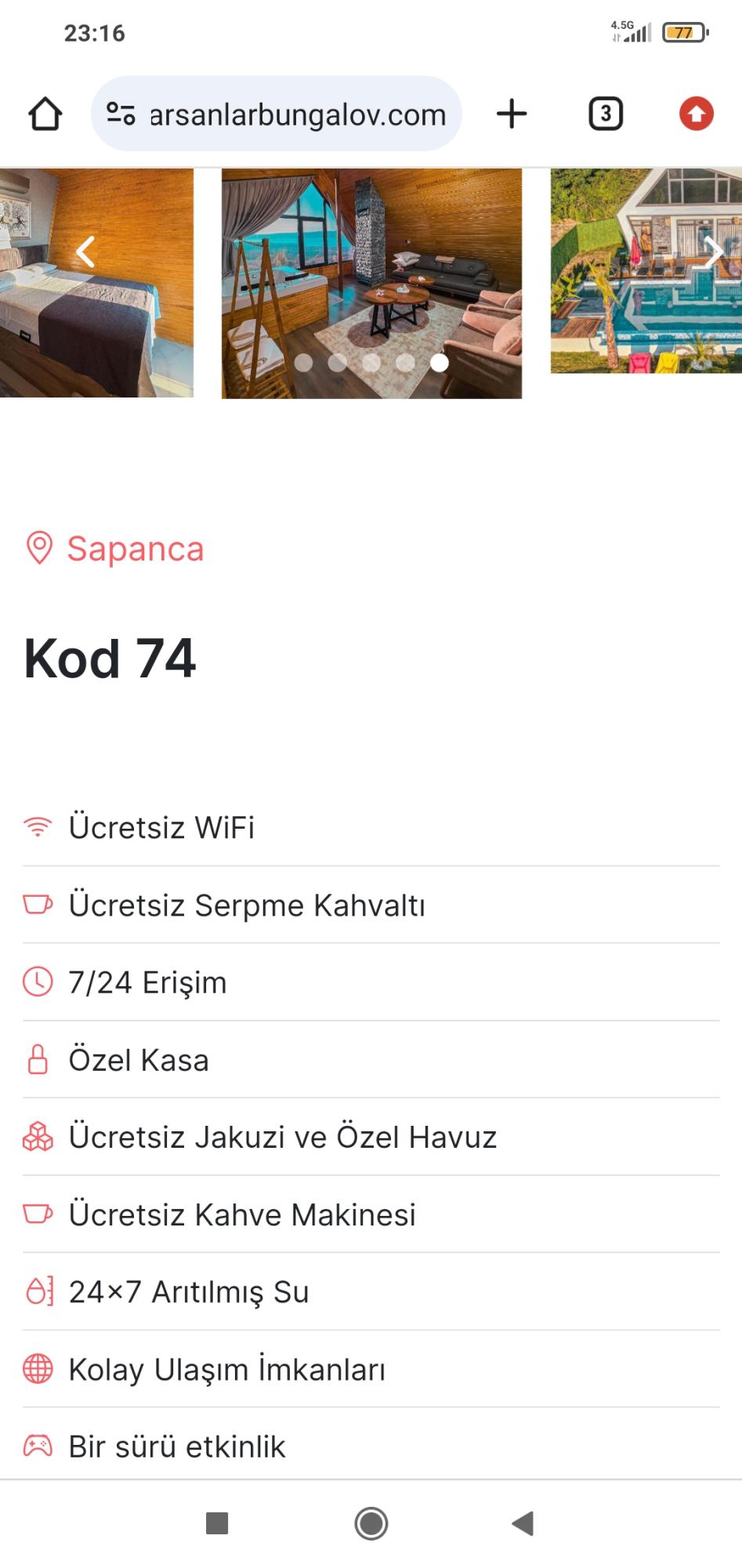Tap the arsanlarbungalov.com address bar
Image resolution: width=742 pixels, height=1568 pixels.
click(x=296, y=114)
